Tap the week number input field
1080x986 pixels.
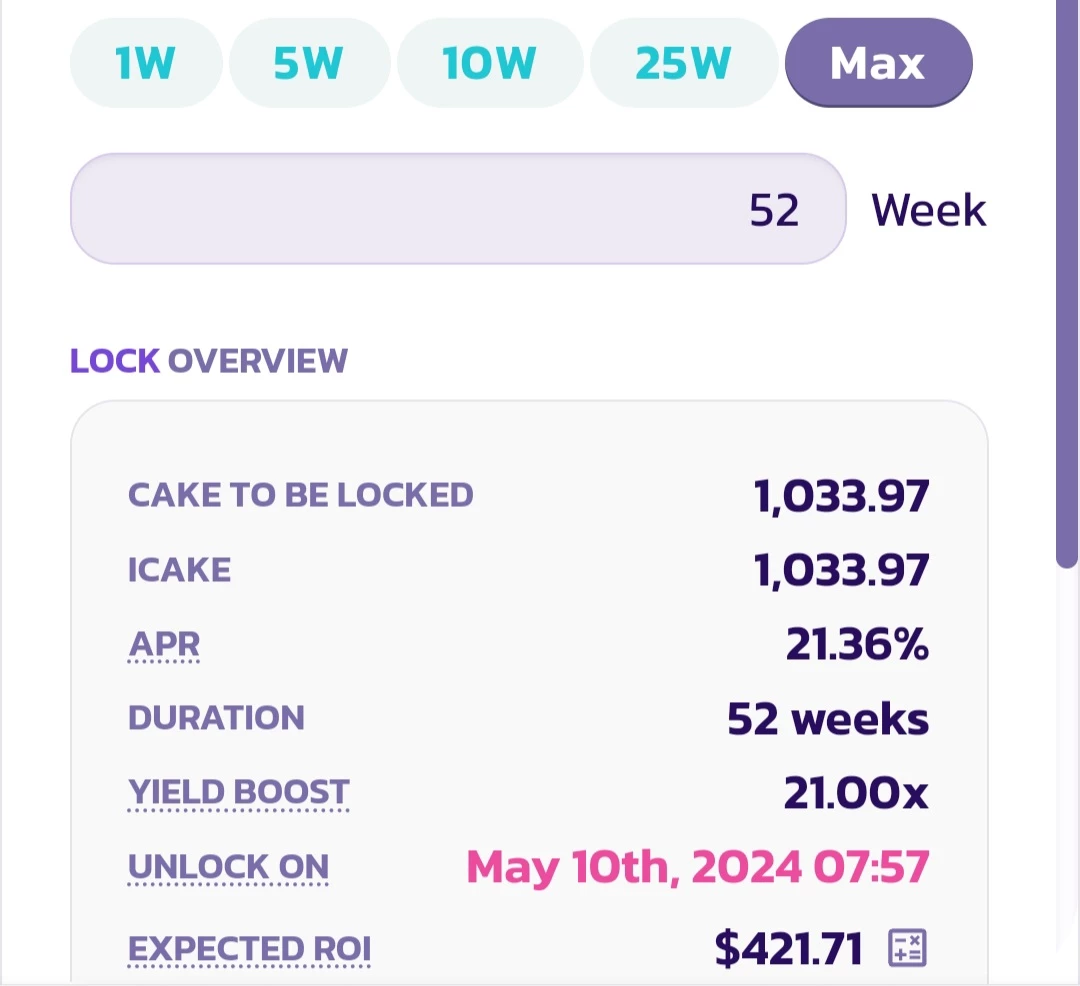pyautogui.click(x=458, y=209)
